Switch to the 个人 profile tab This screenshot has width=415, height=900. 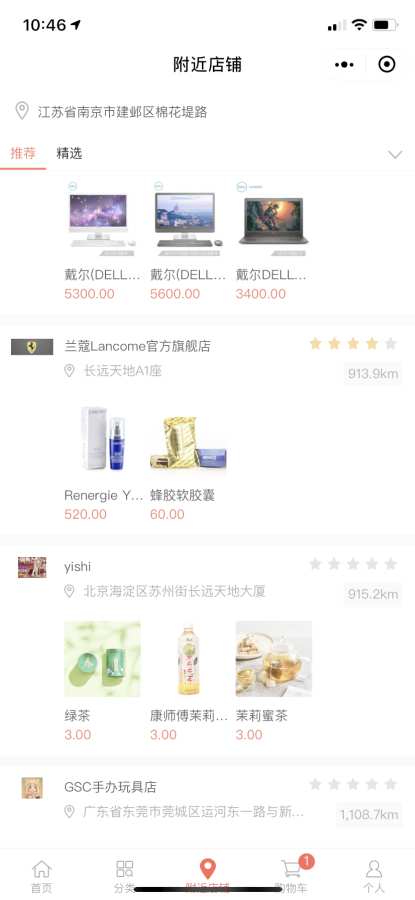coord(374,875)
